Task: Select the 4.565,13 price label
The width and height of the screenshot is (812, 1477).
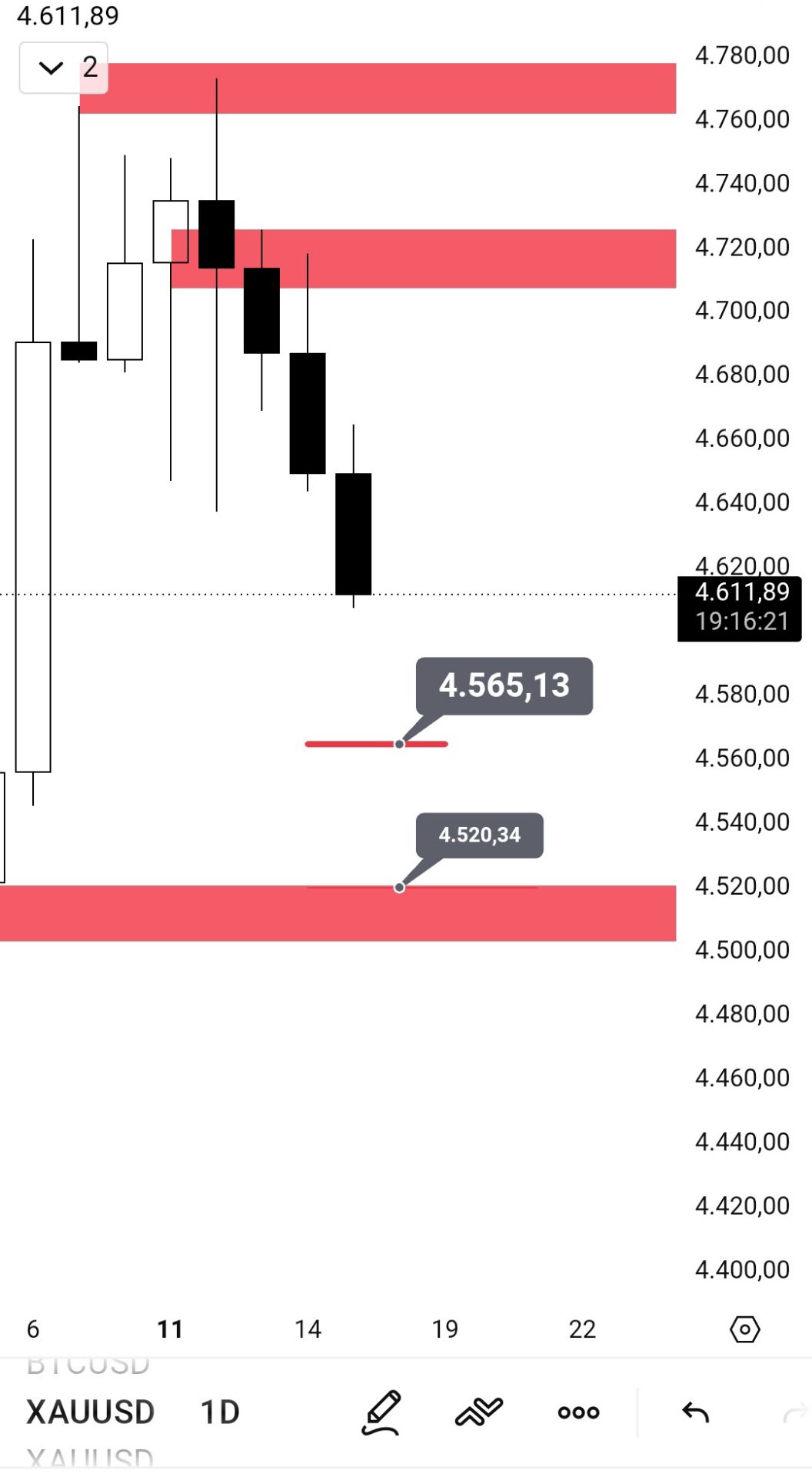Action: click(504, 685)
